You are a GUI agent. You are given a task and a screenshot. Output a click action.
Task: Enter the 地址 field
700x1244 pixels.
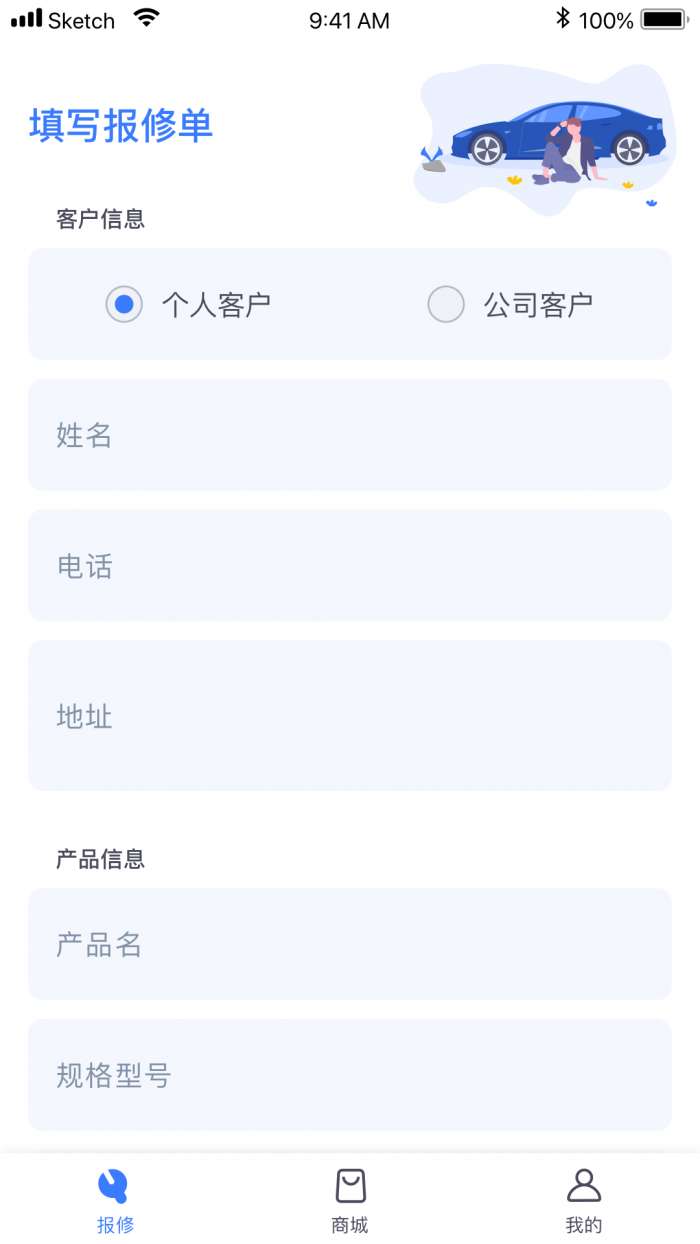(350, 716)
